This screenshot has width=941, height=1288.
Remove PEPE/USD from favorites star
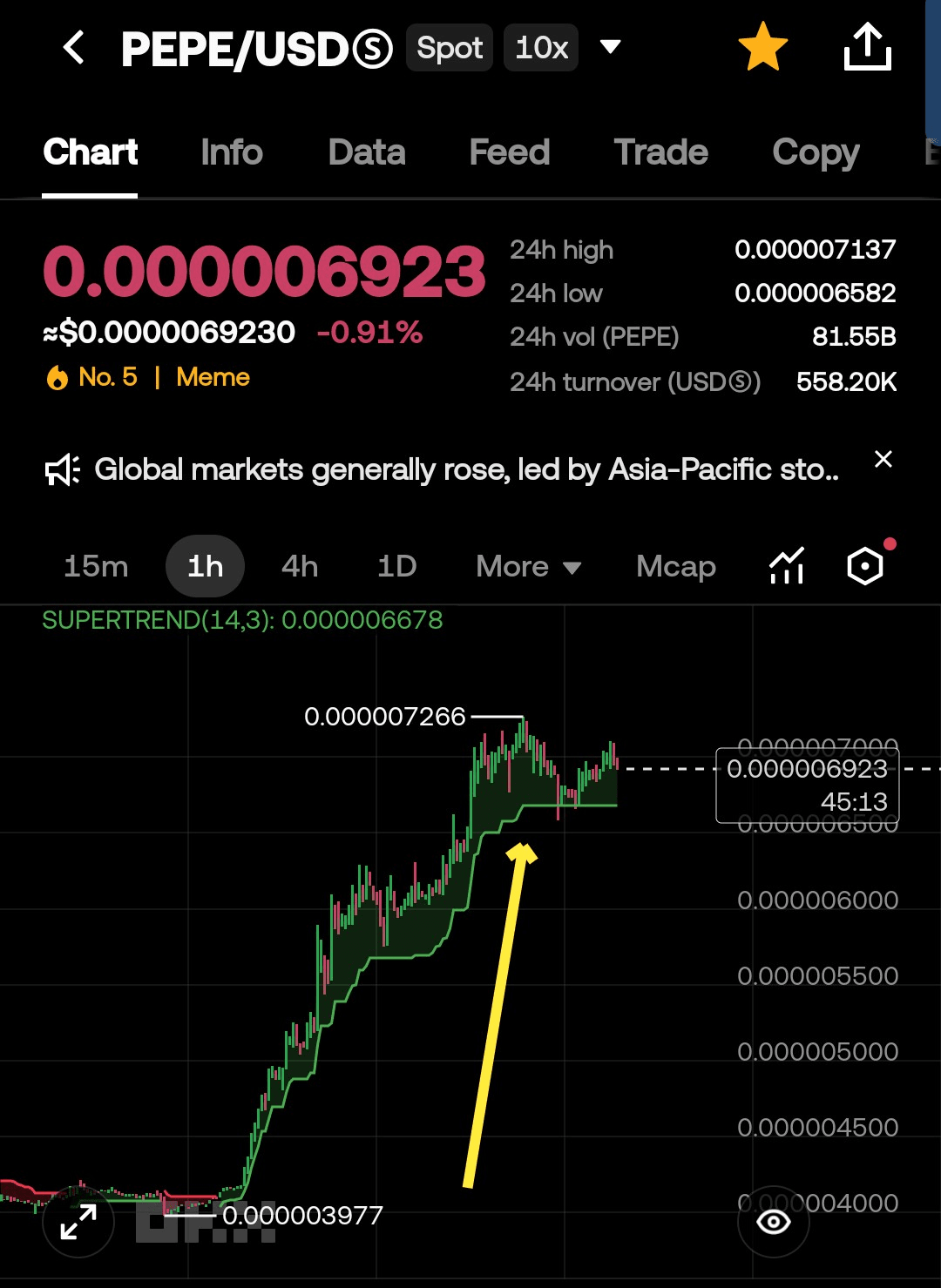[x=762, y=47]
